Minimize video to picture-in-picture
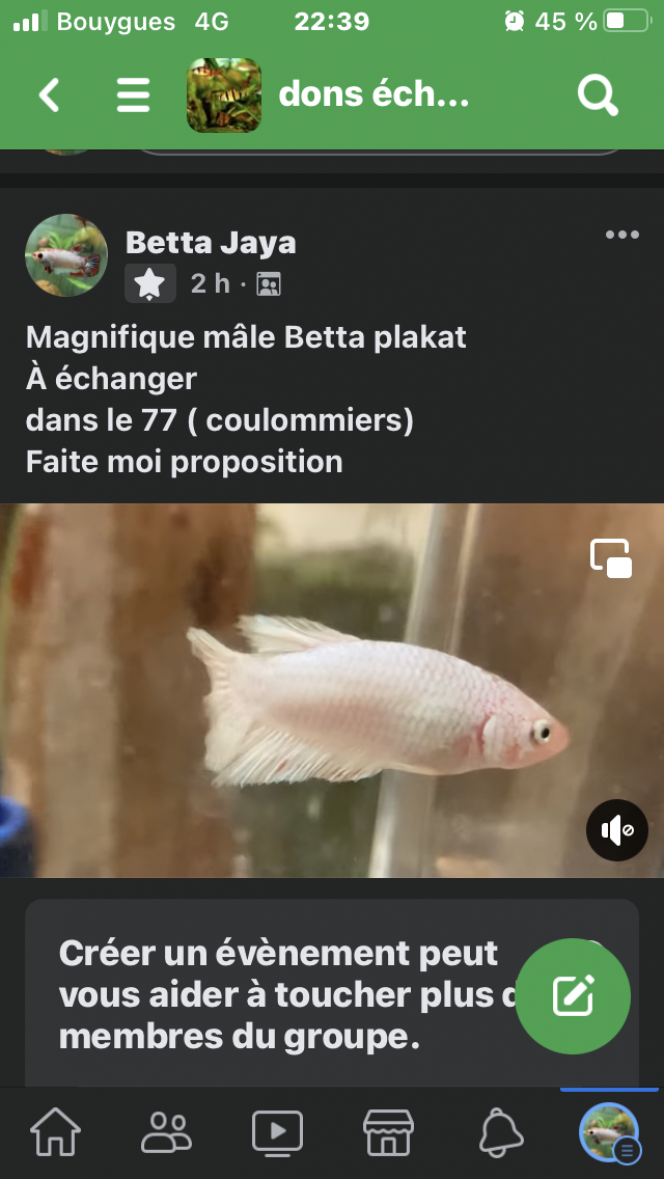This screenshot has height=1179, width=664. click(x=611, y=559)
